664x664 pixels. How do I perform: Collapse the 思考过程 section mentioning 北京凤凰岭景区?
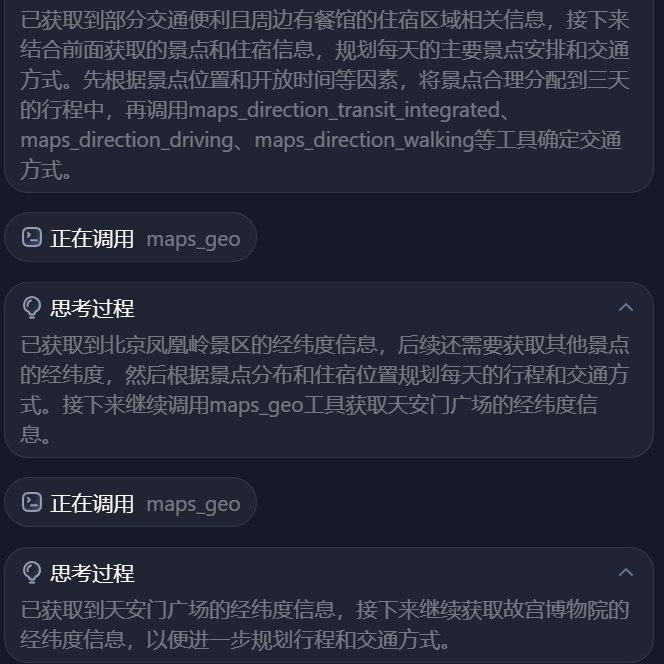[626, 307]
